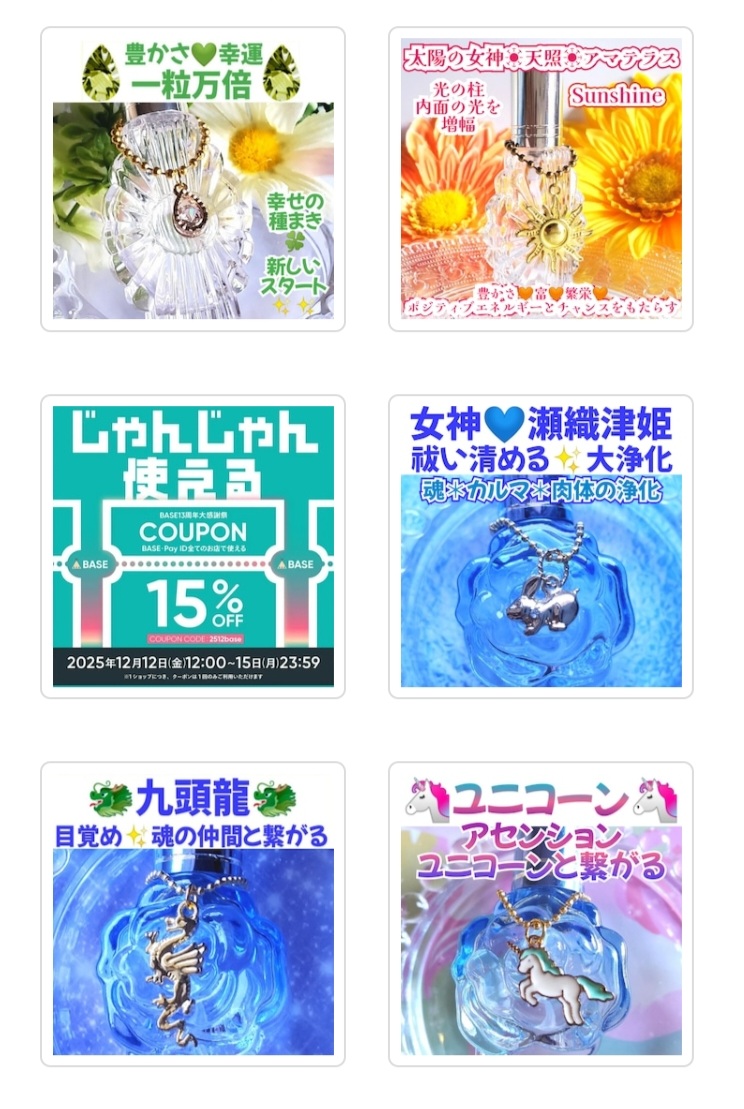The height and width of the screenshot is (1109, 744).
Task: View the 瀬織津姫 purification charm tile
Action: tap(541, 546)
